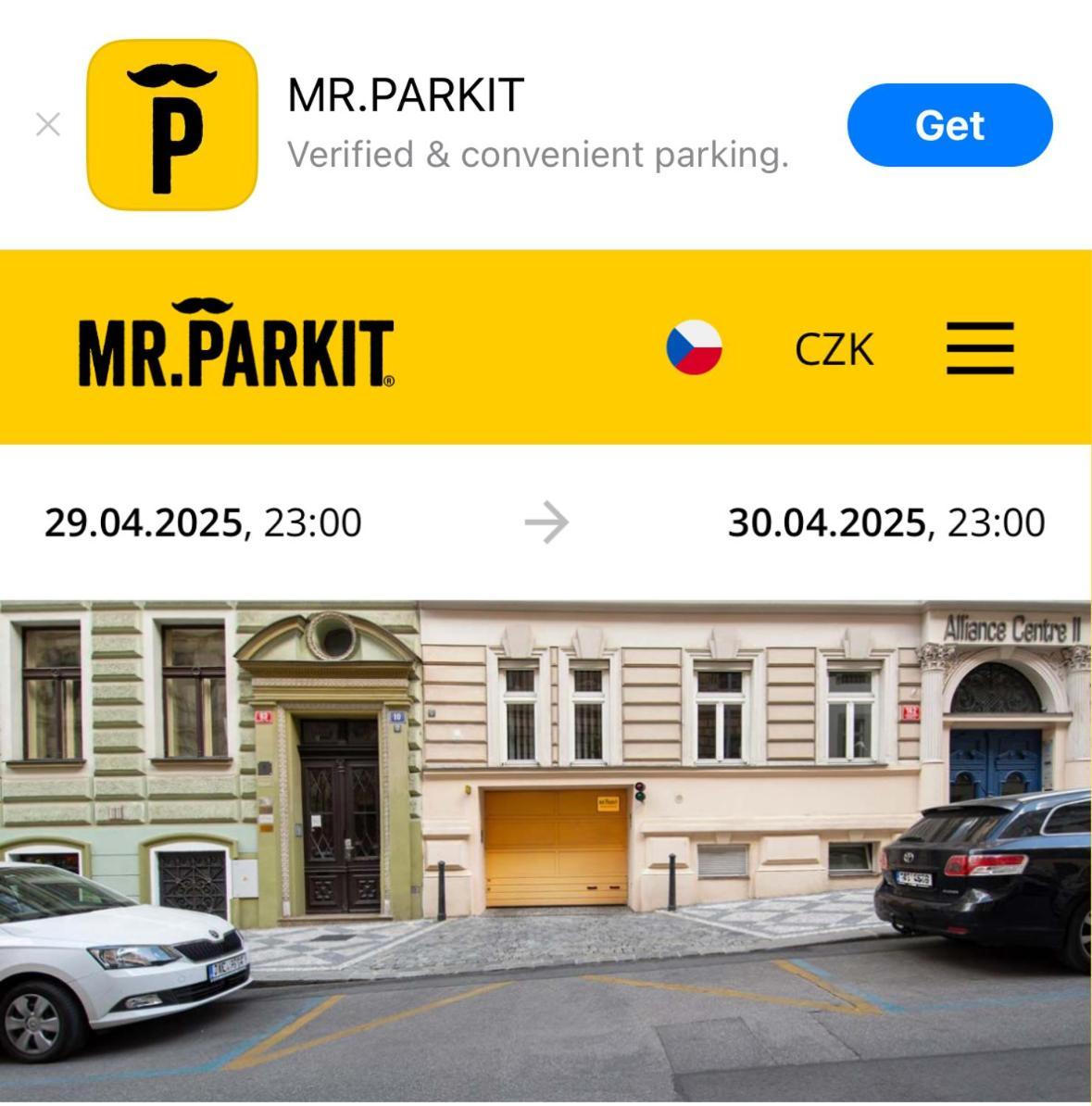This screenshot has width=1092, height=1106.
Task: Open the hamburger menu
Action: [x=980, y=348]
